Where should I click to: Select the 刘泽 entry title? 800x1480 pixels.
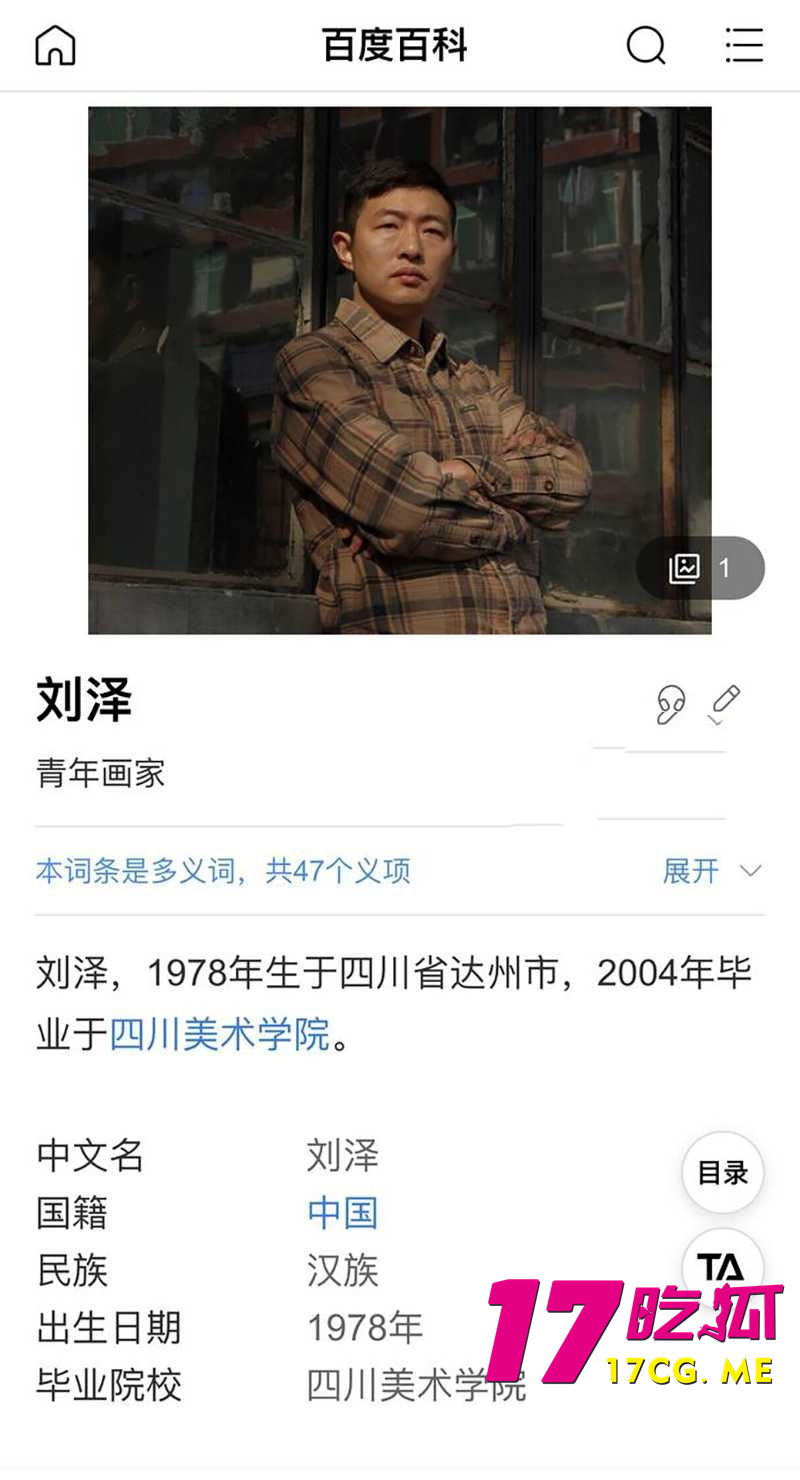point(82,702)
